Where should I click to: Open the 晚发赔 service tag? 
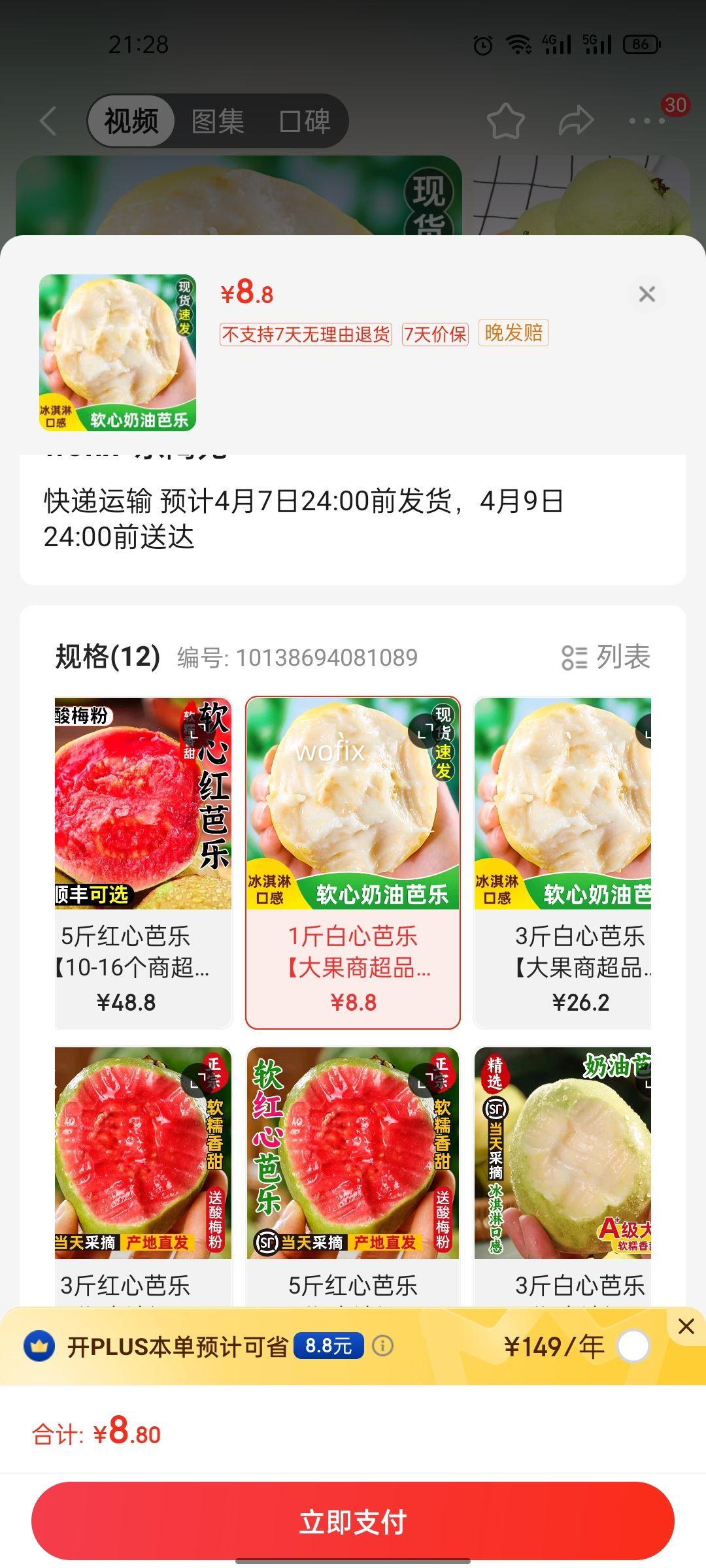513,333
